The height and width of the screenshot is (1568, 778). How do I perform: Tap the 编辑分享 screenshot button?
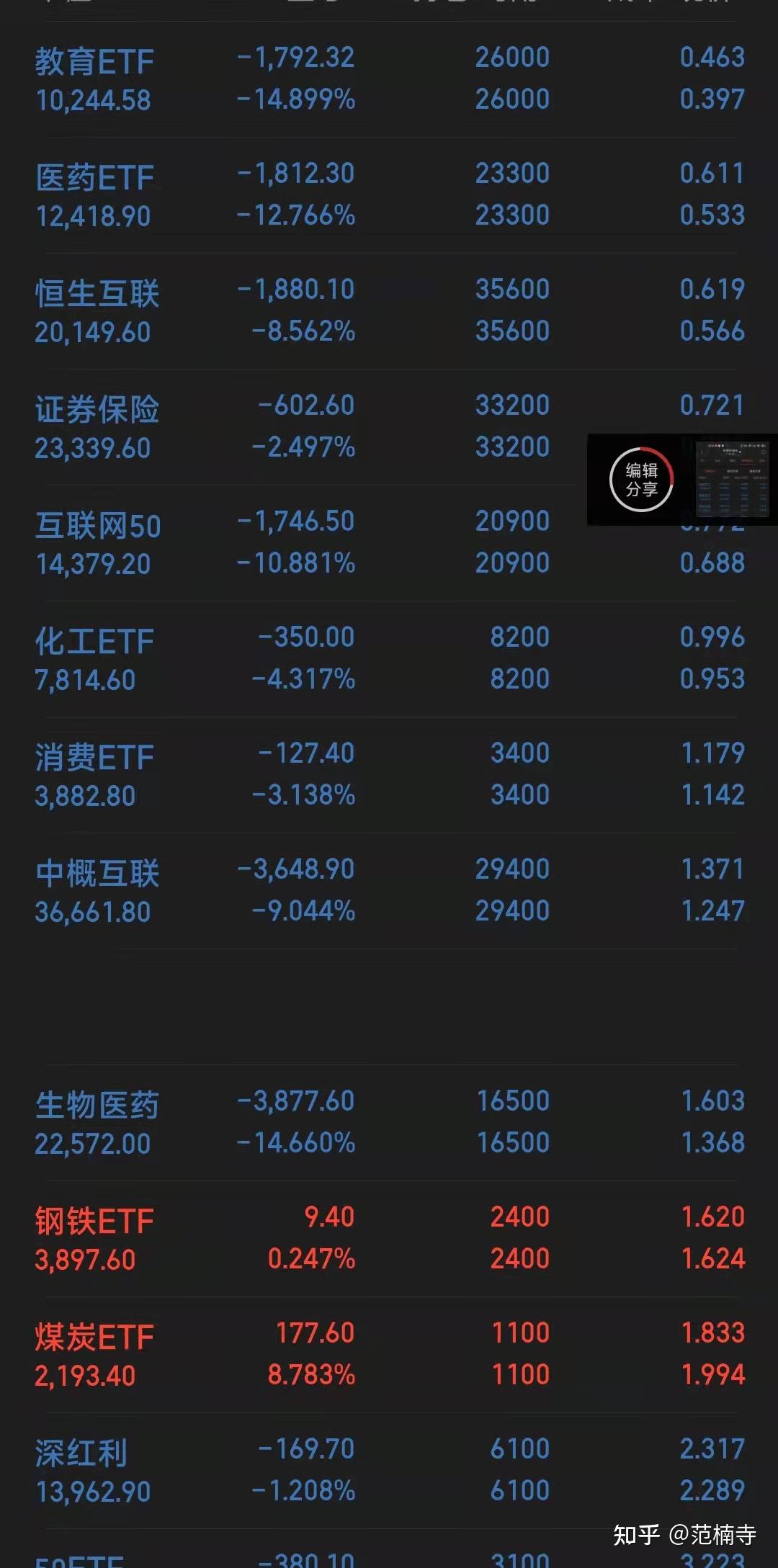click(x=641, y=480)
